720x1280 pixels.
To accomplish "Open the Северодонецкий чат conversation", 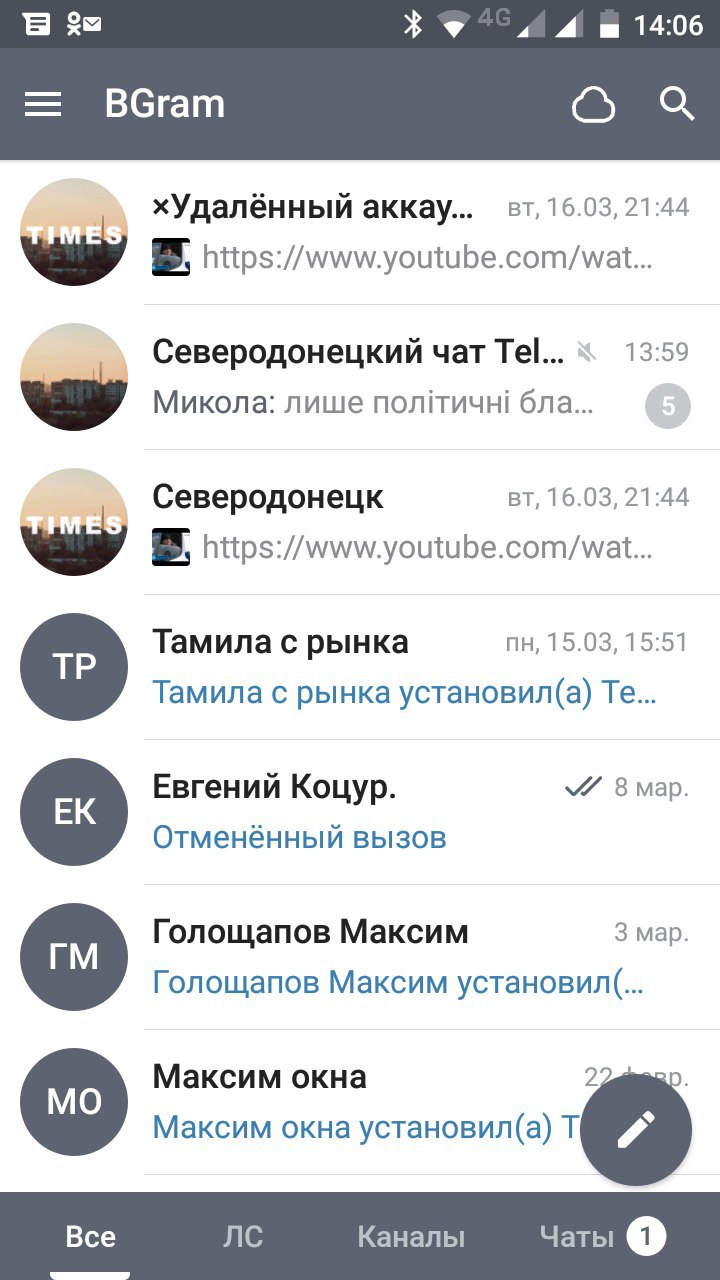I will (x=400, y=377).
